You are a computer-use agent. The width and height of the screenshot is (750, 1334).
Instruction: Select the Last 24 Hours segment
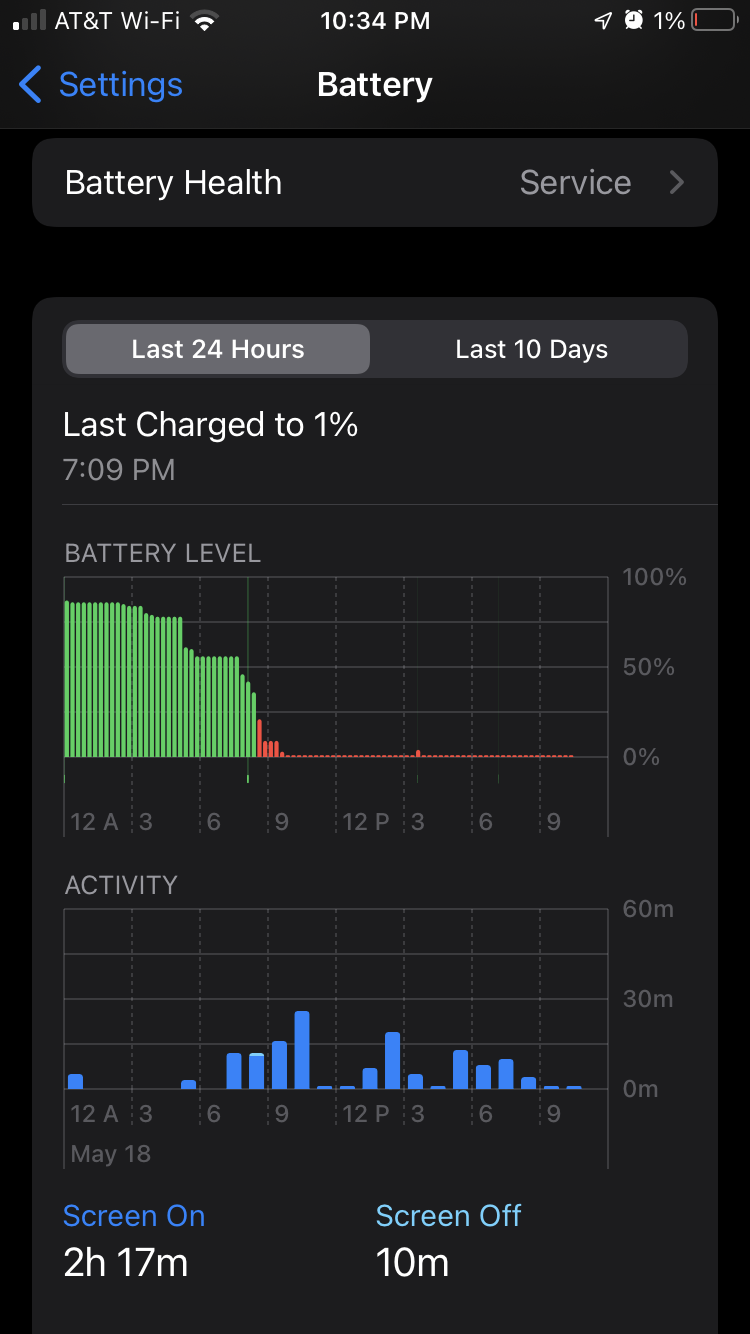click(x=218, y=349)
